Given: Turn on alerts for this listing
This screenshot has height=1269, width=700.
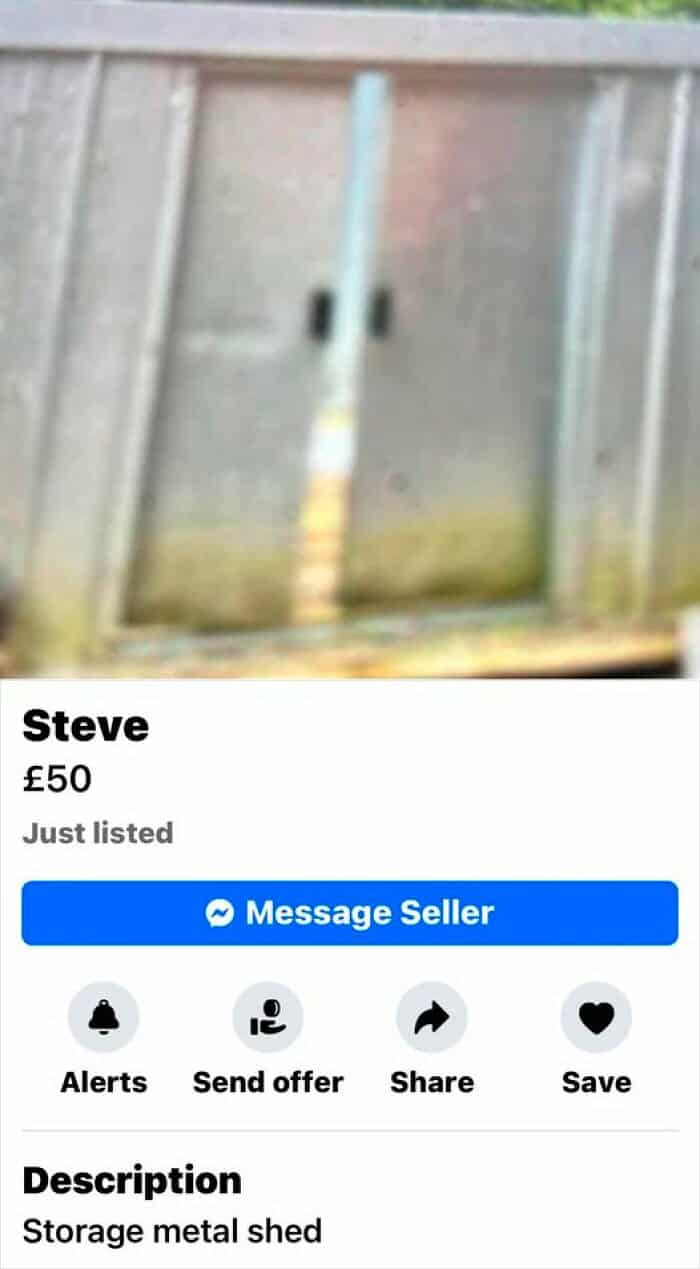Looking at the screenshot, I should (x=103, y=1018).
